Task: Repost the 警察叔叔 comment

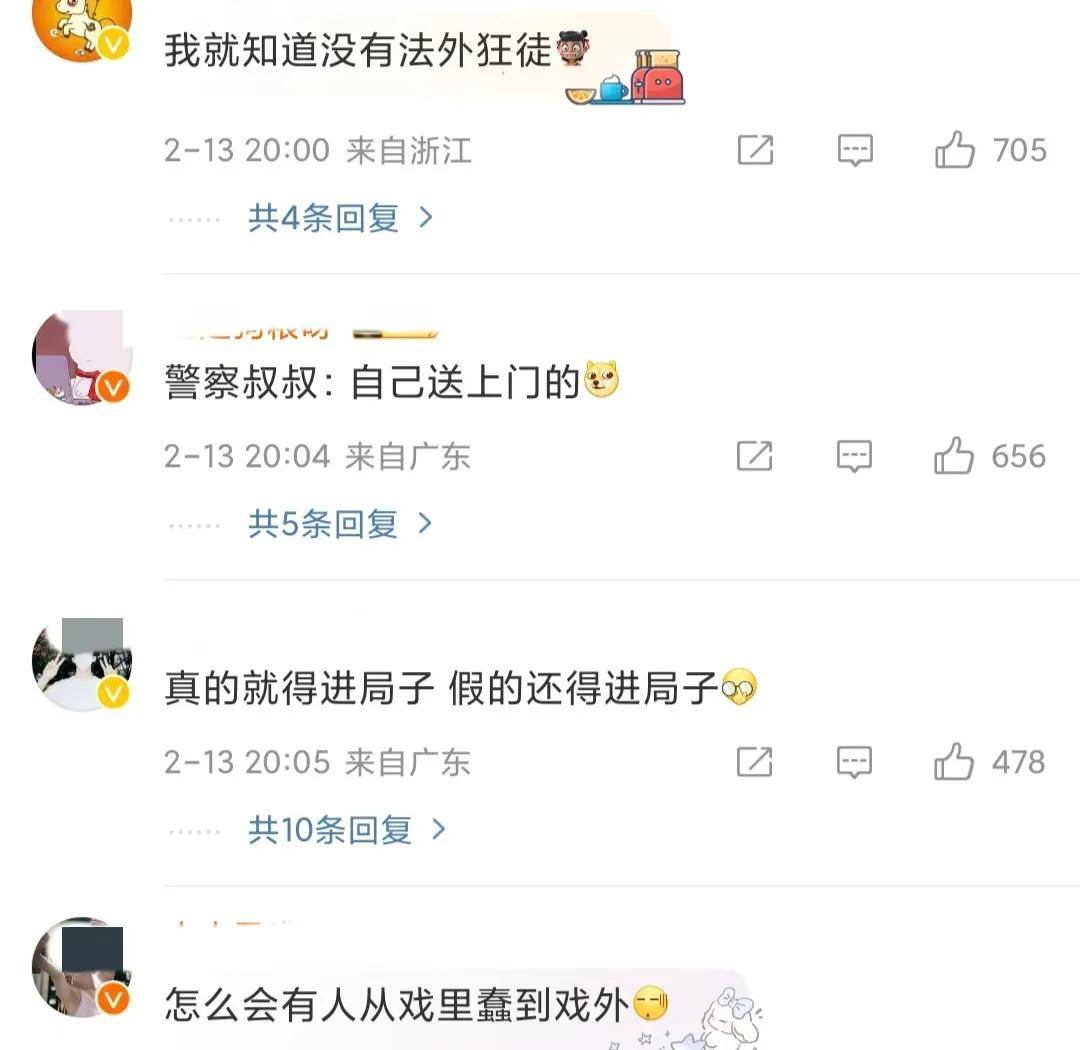Action: pyautogui.click(x=755, y=457)
